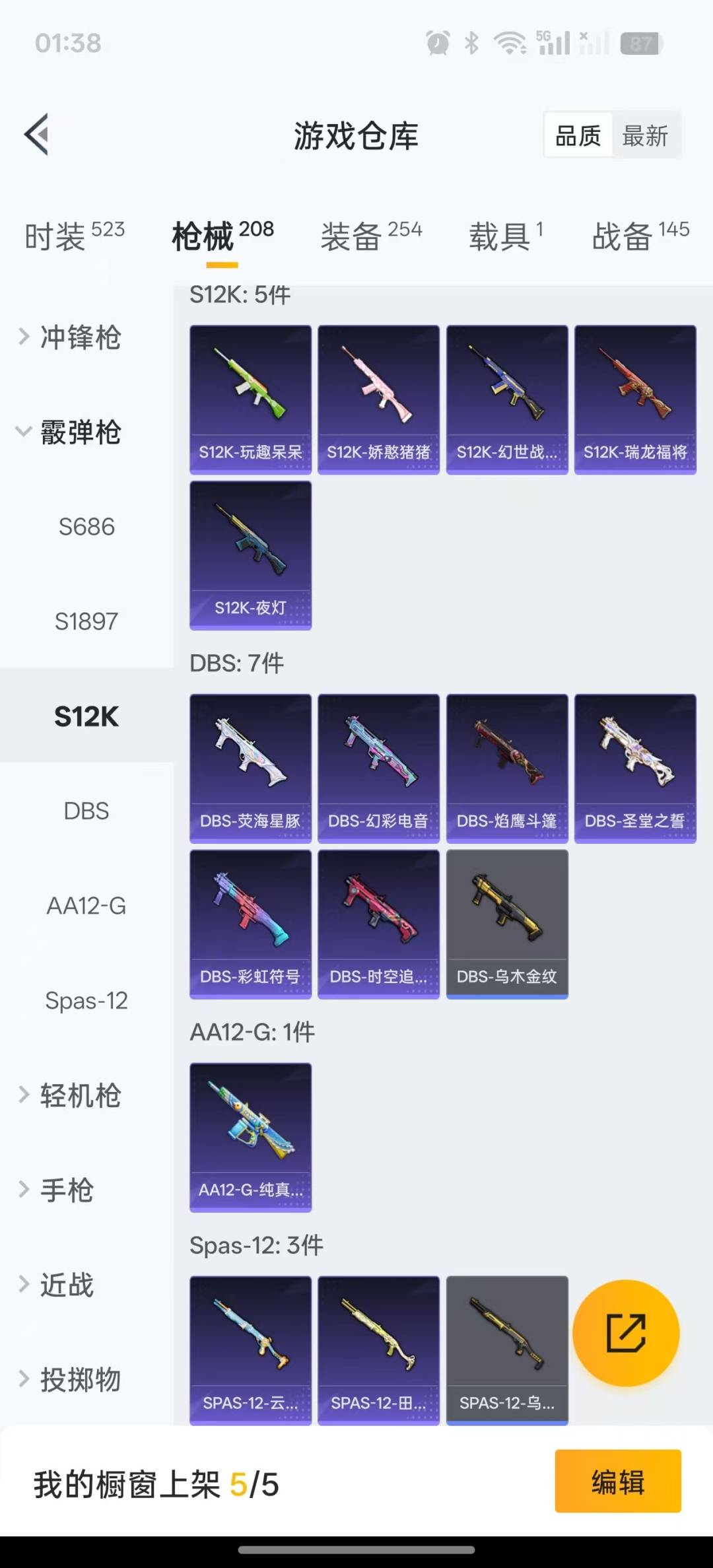
Task: Go back using the top-left arrow
Action: coord(37,135)
